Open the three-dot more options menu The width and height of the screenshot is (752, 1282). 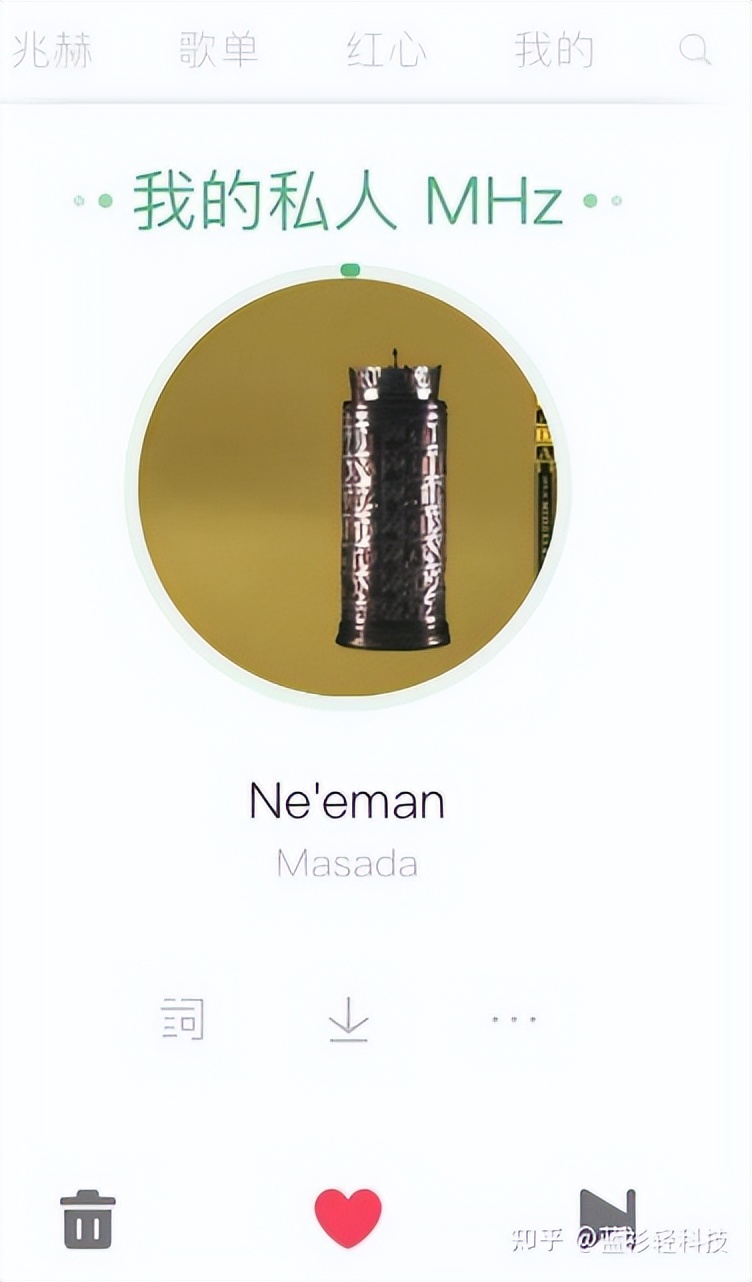[515, 1020]
